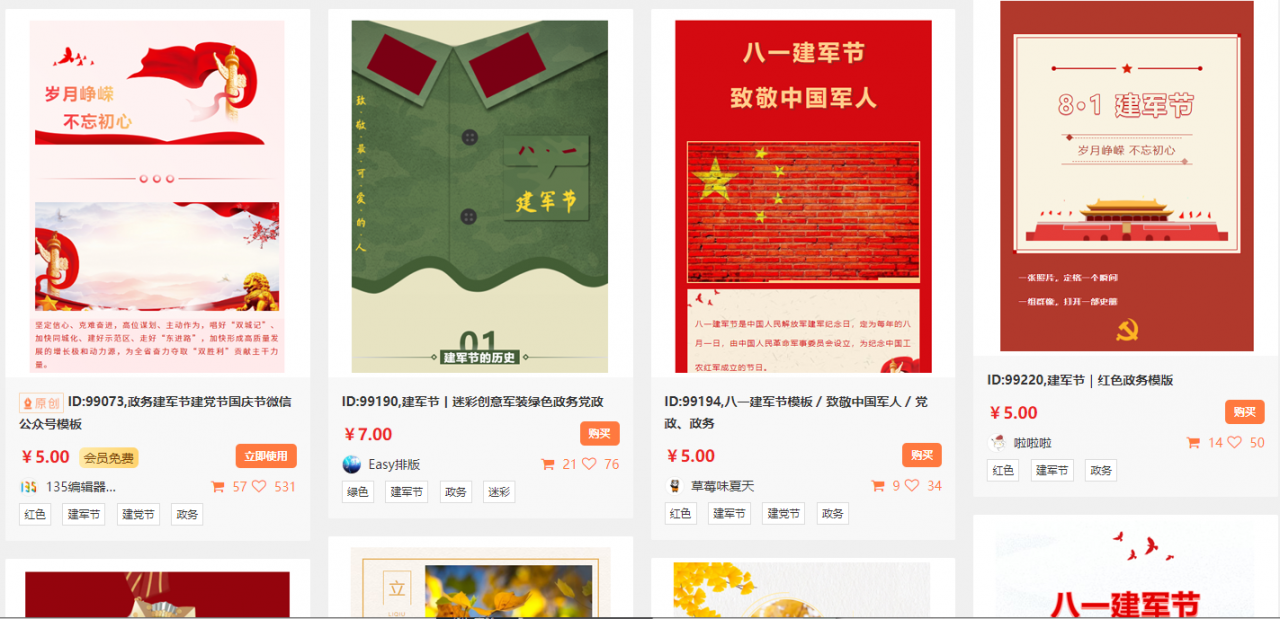
Task: Like the template by Easy排版
Action: (x=590, y=464)
